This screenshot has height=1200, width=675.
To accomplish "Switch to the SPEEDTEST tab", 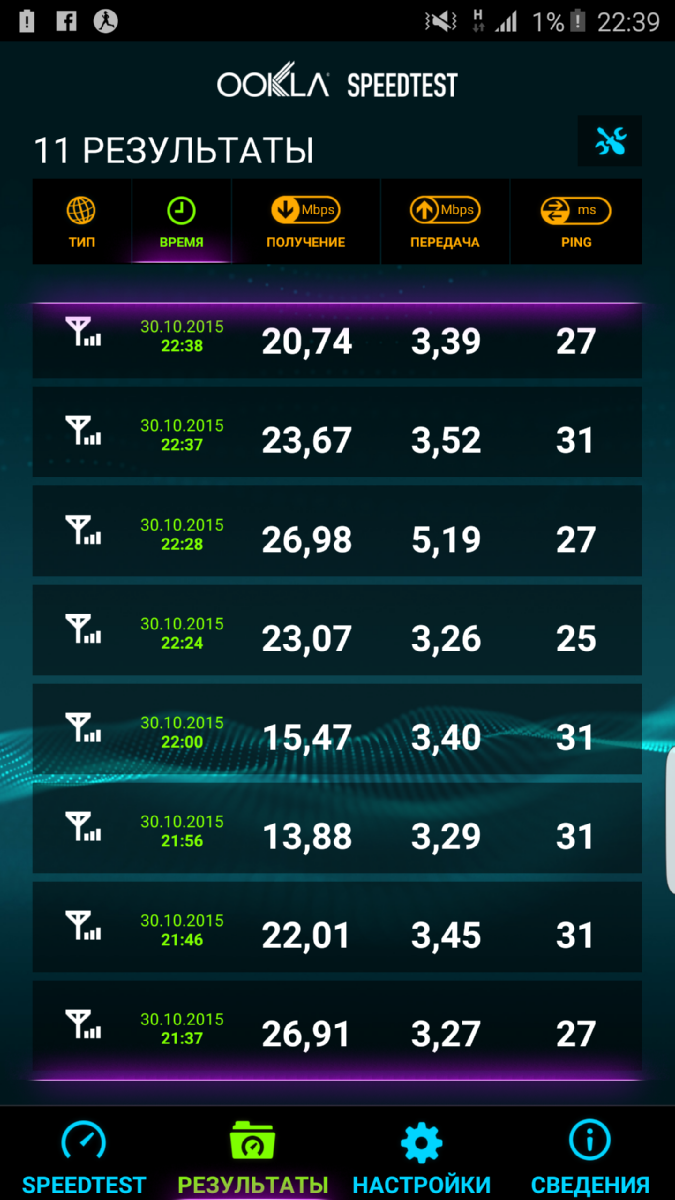I will coord(84,1155).
